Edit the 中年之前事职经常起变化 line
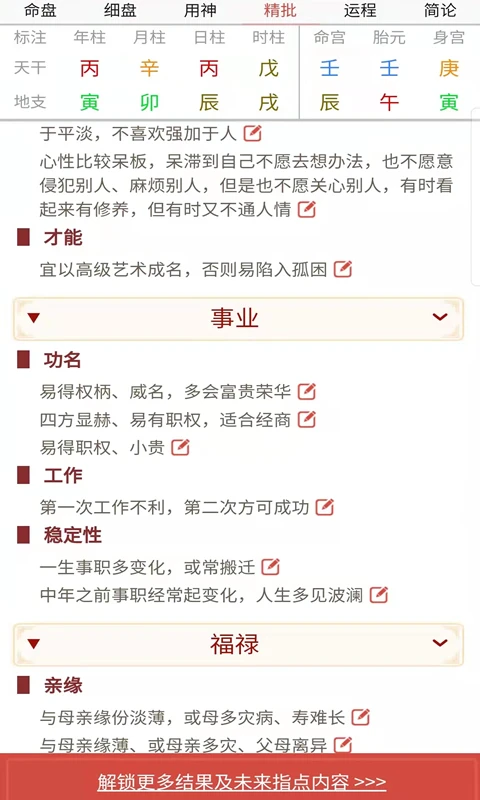Viewport: 480px width, 800px height. point(378,594)
